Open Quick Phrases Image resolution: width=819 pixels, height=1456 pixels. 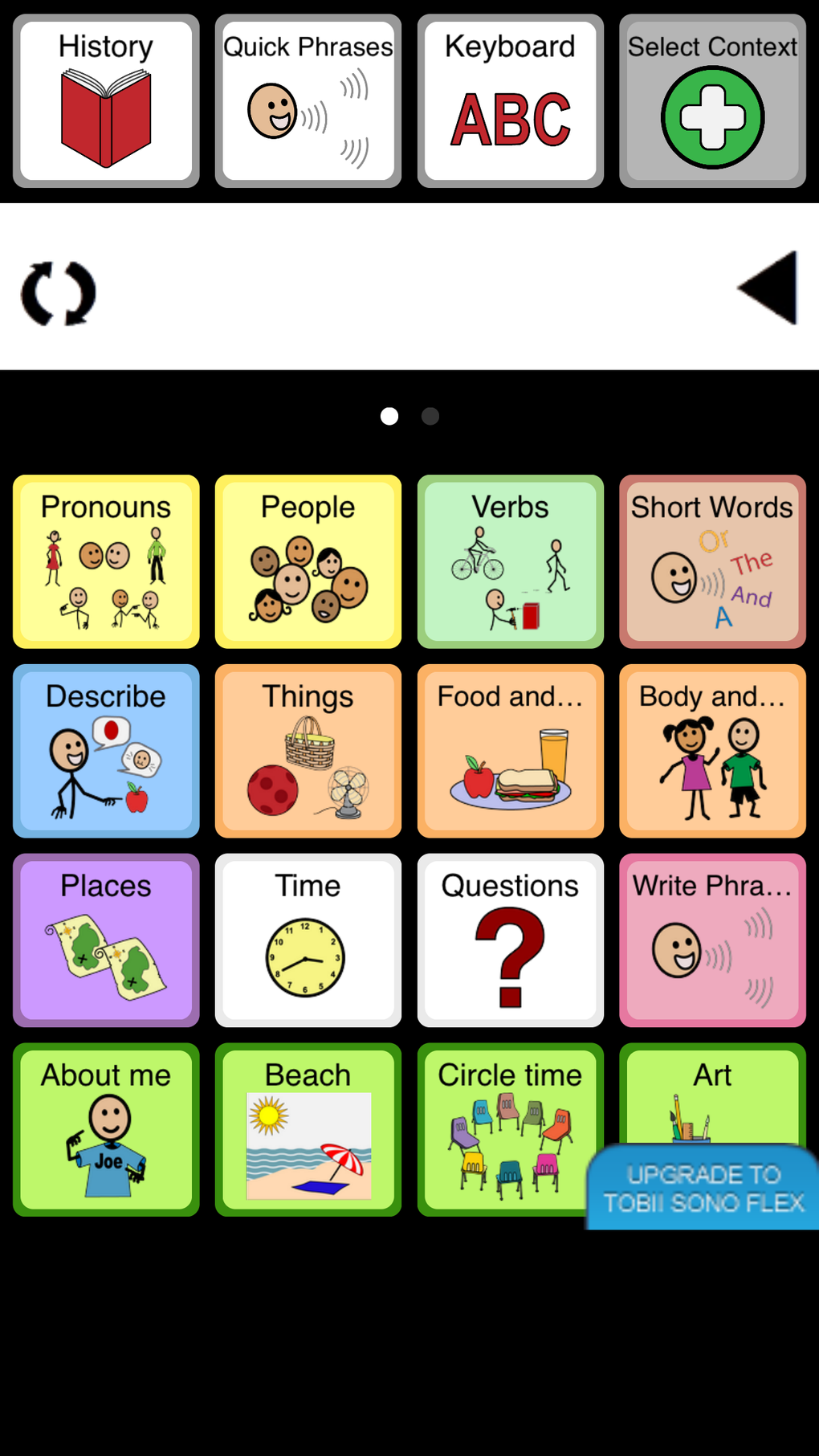coord(308,101)
